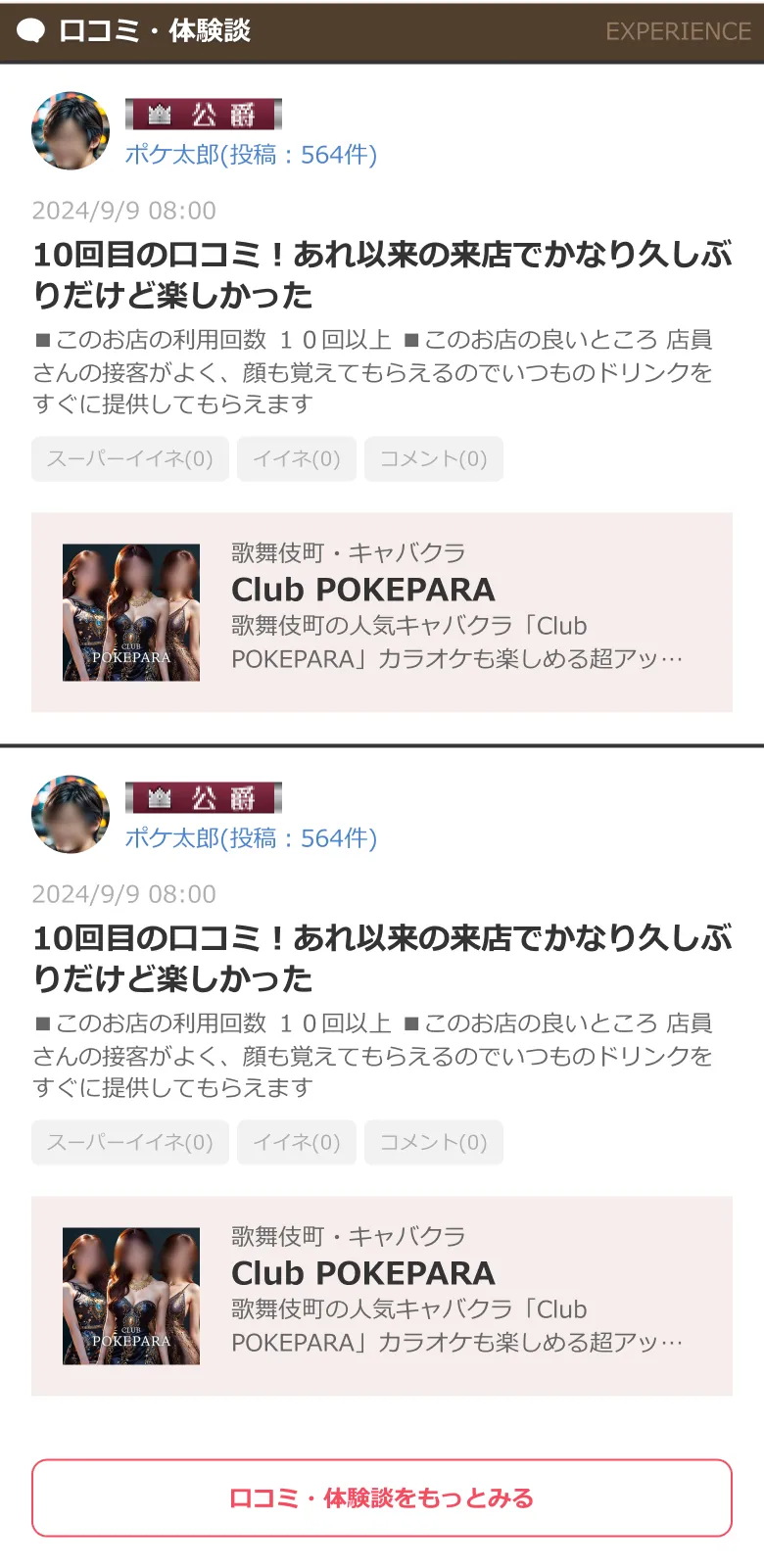Click EXPERIENCE in the header bar
This screenshot has width=764, height=1568.
676,30
